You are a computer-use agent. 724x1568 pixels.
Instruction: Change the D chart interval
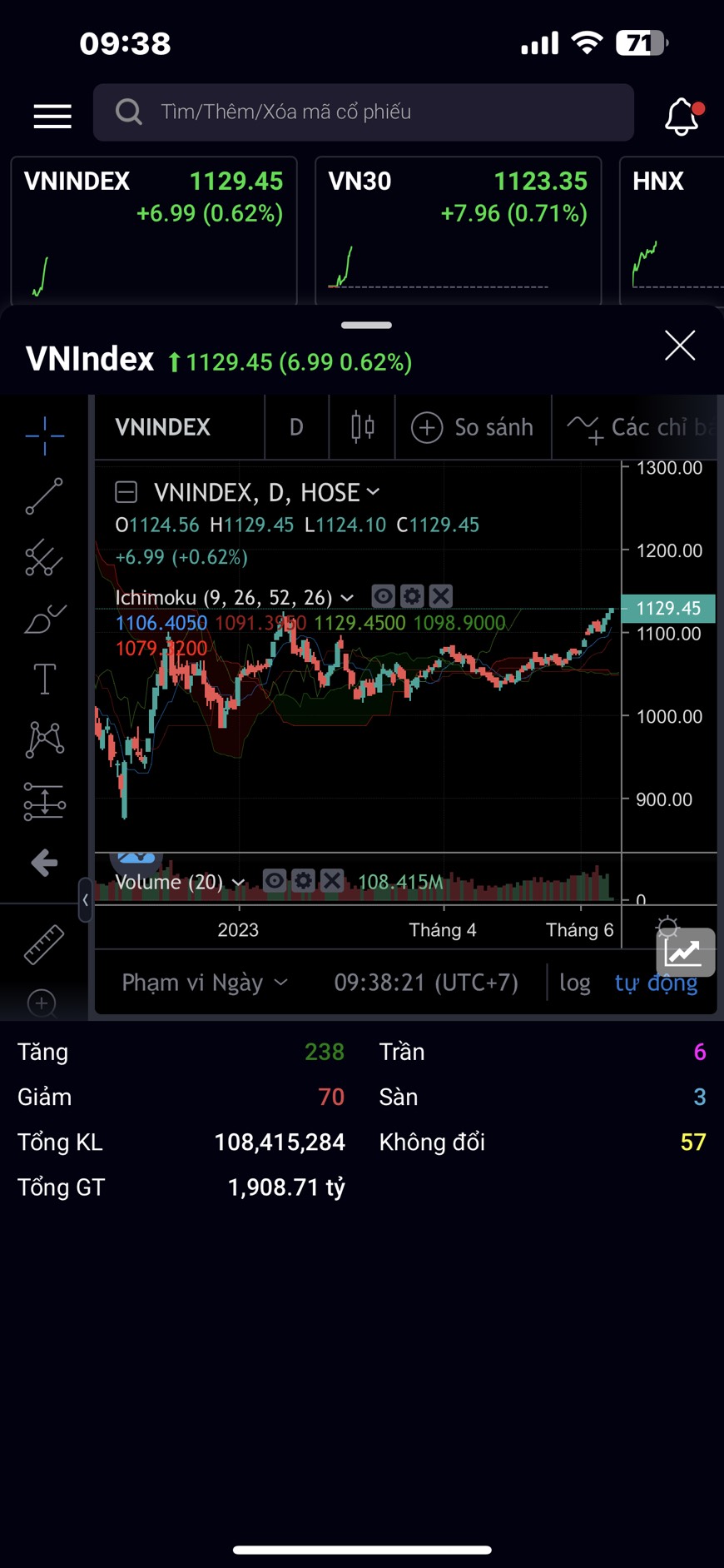pyautogui.click(x=296, y=427)
